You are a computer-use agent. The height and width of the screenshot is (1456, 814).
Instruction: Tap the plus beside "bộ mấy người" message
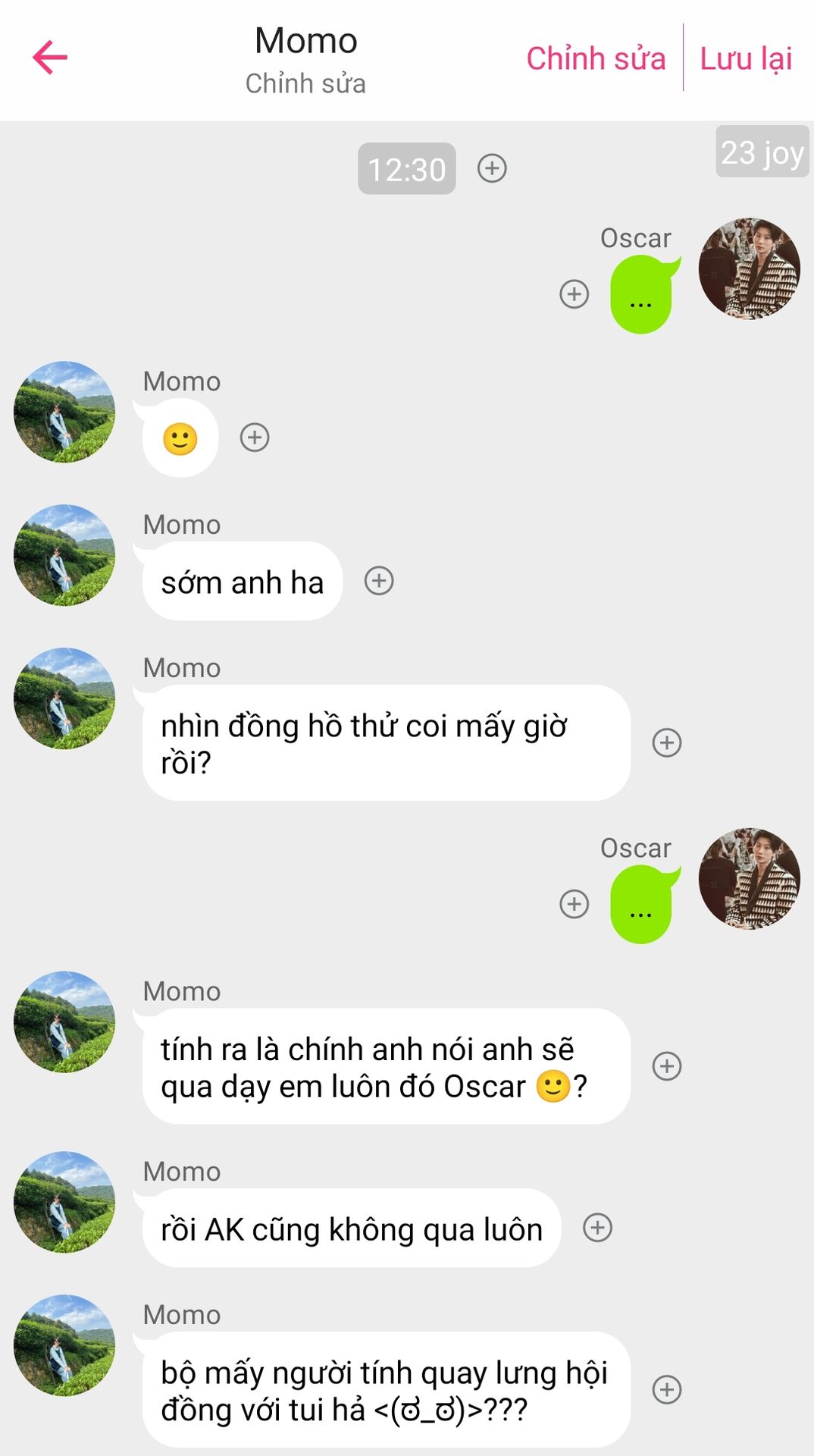coord(667,1390)
